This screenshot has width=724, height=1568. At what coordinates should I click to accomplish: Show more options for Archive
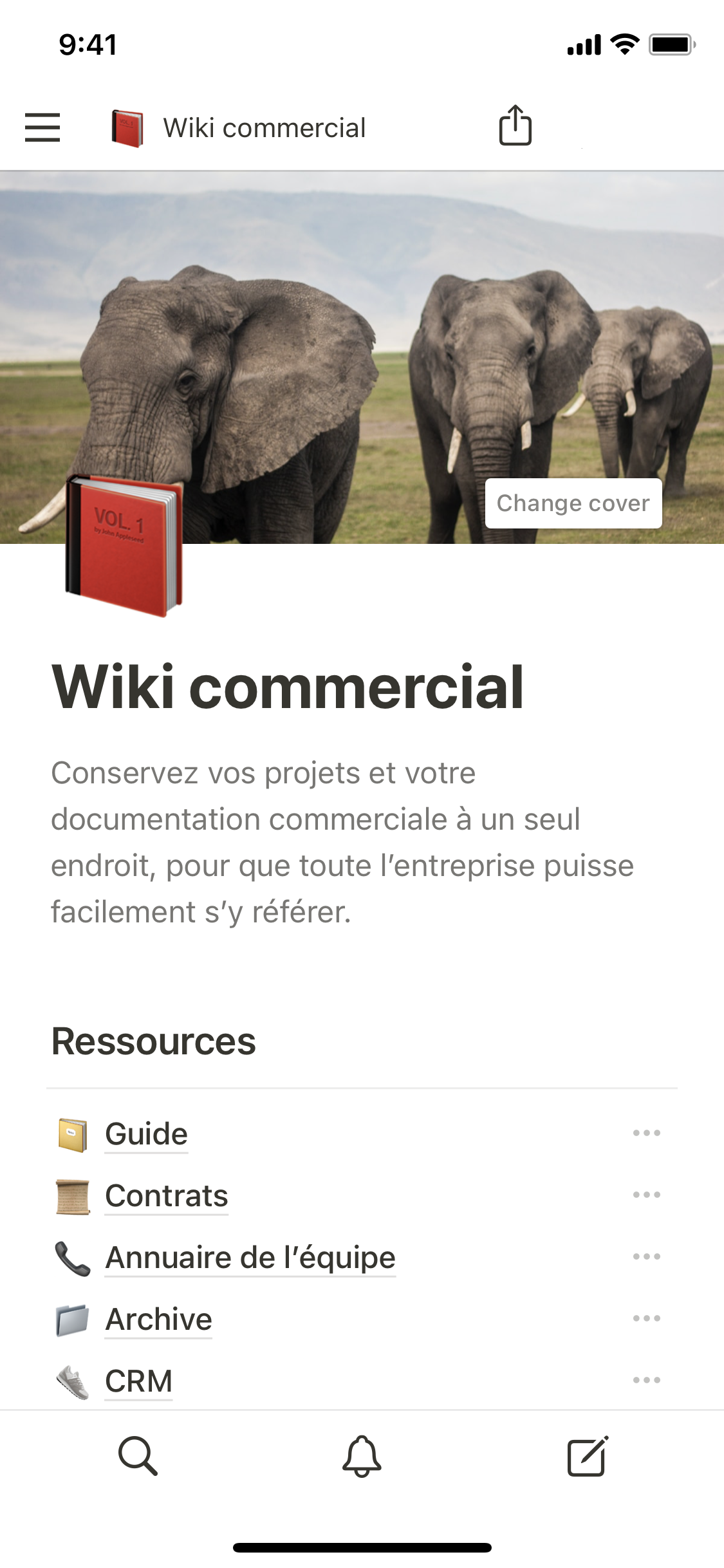(646, 1318)
